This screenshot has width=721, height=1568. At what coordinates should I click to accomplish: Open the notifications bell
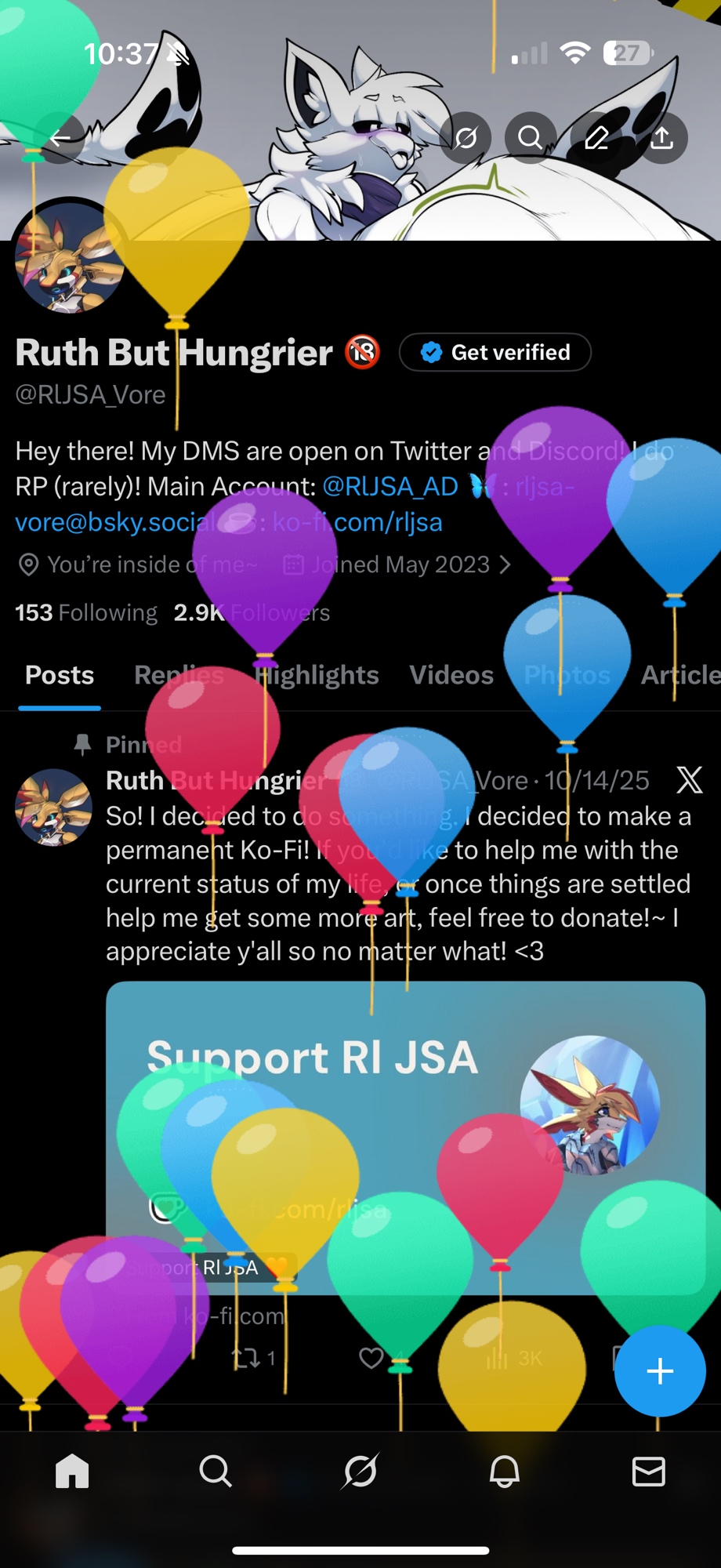(504, 1472)
